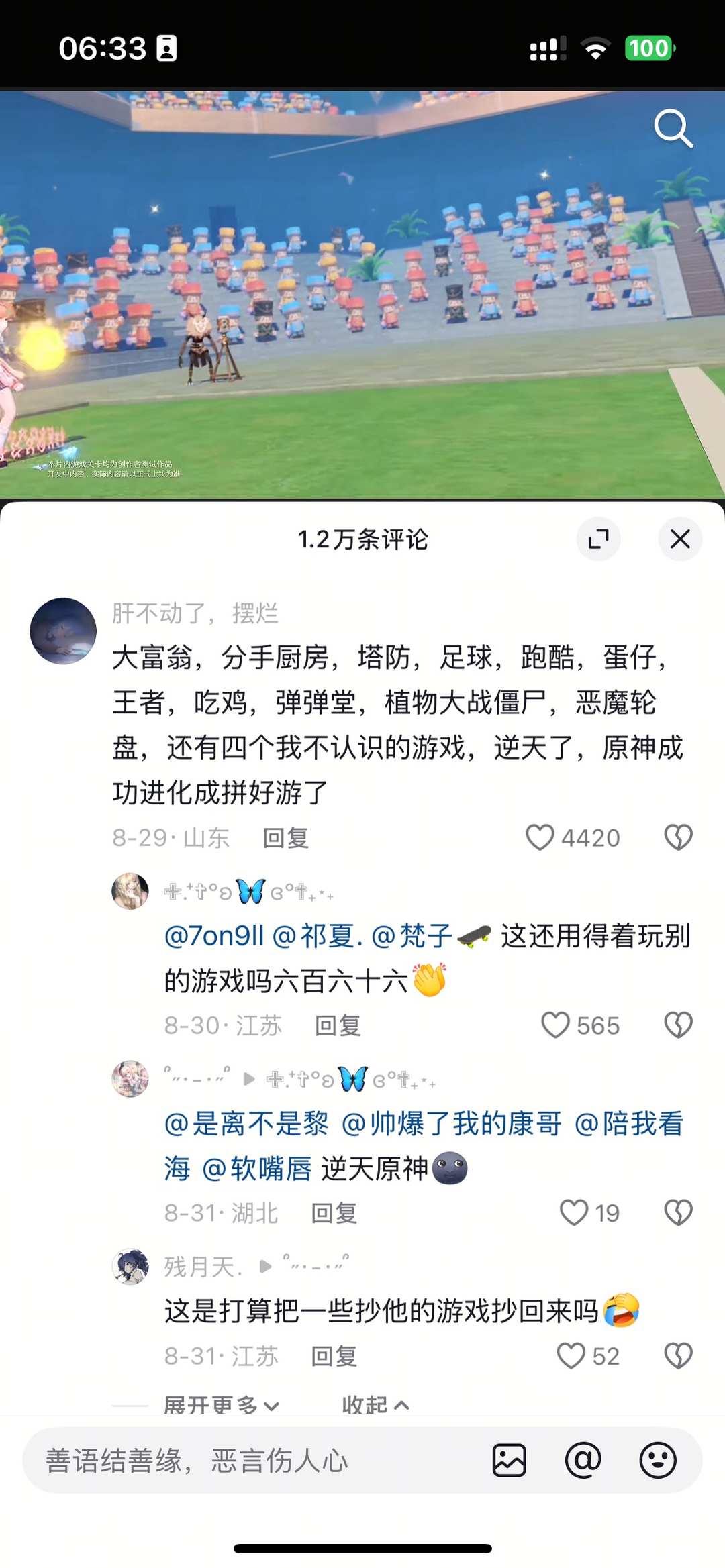Open search from the video's magnifier icon
The width and height of the screenshot is (725, 1568).
tap(673, 127)
